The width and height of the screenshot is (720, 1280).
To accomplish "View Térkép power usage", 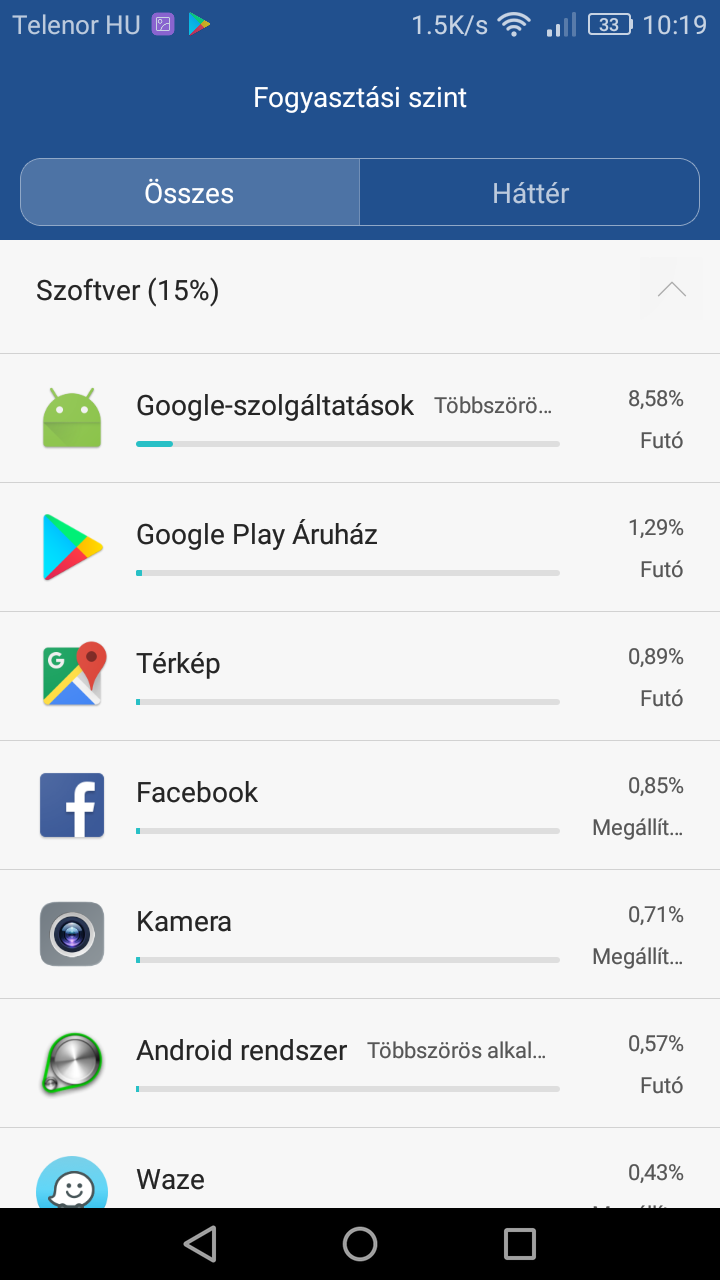I will tap(360, 676).
